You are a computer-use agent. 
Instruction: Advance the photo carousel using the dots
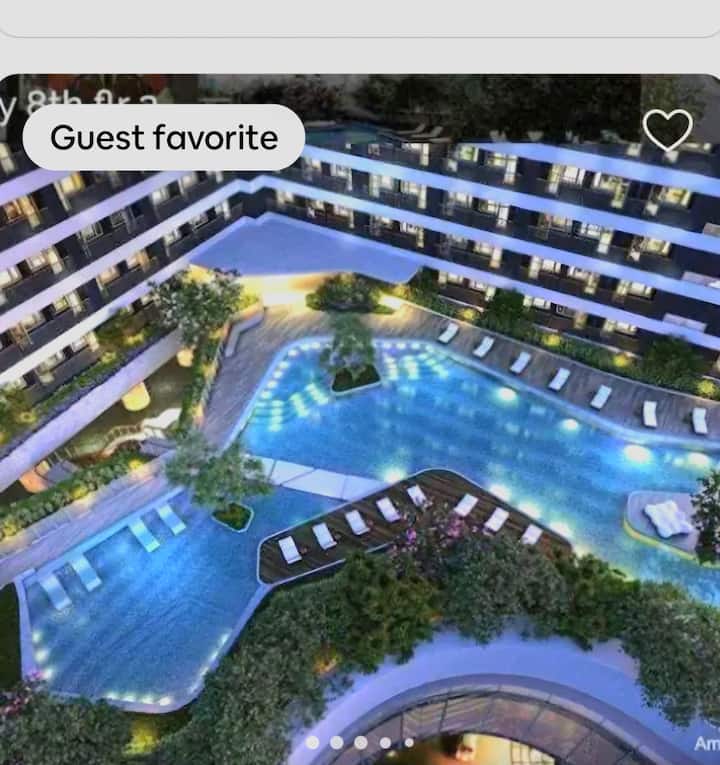pos(361,743)
